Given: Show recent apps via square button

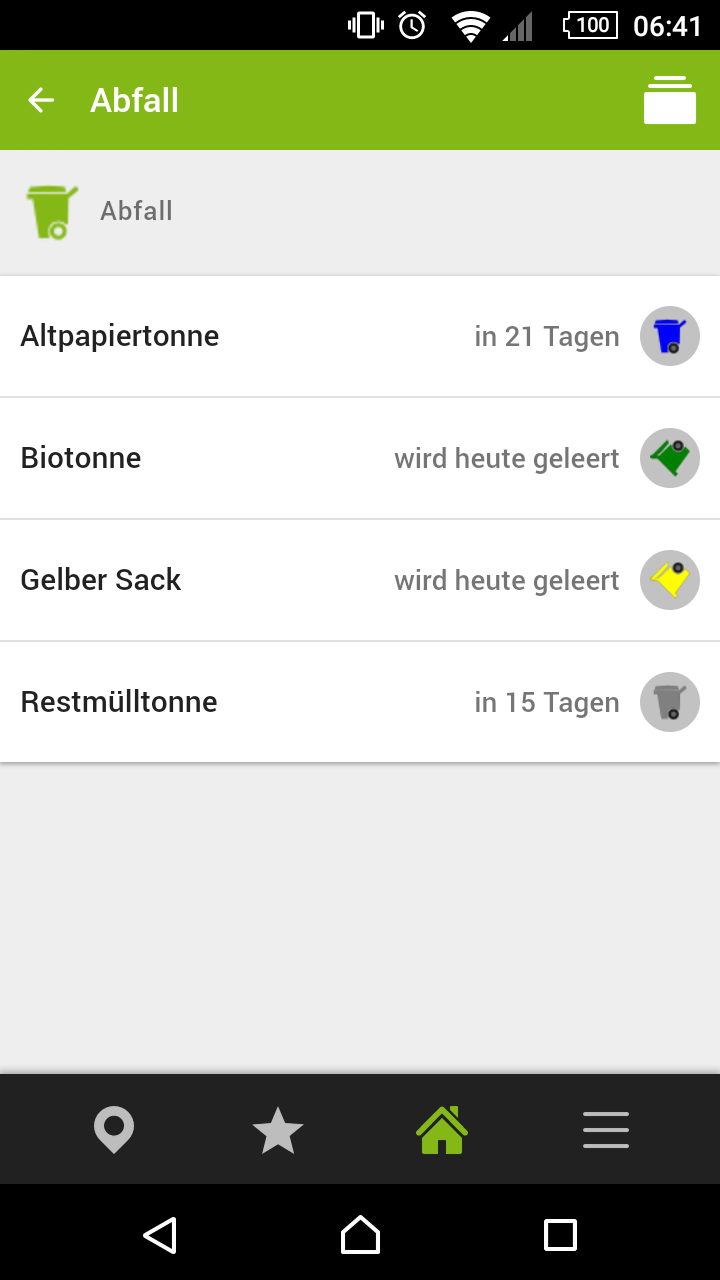Looking at the screenshot, I should pyautogui.click(x=560, y=1235).
